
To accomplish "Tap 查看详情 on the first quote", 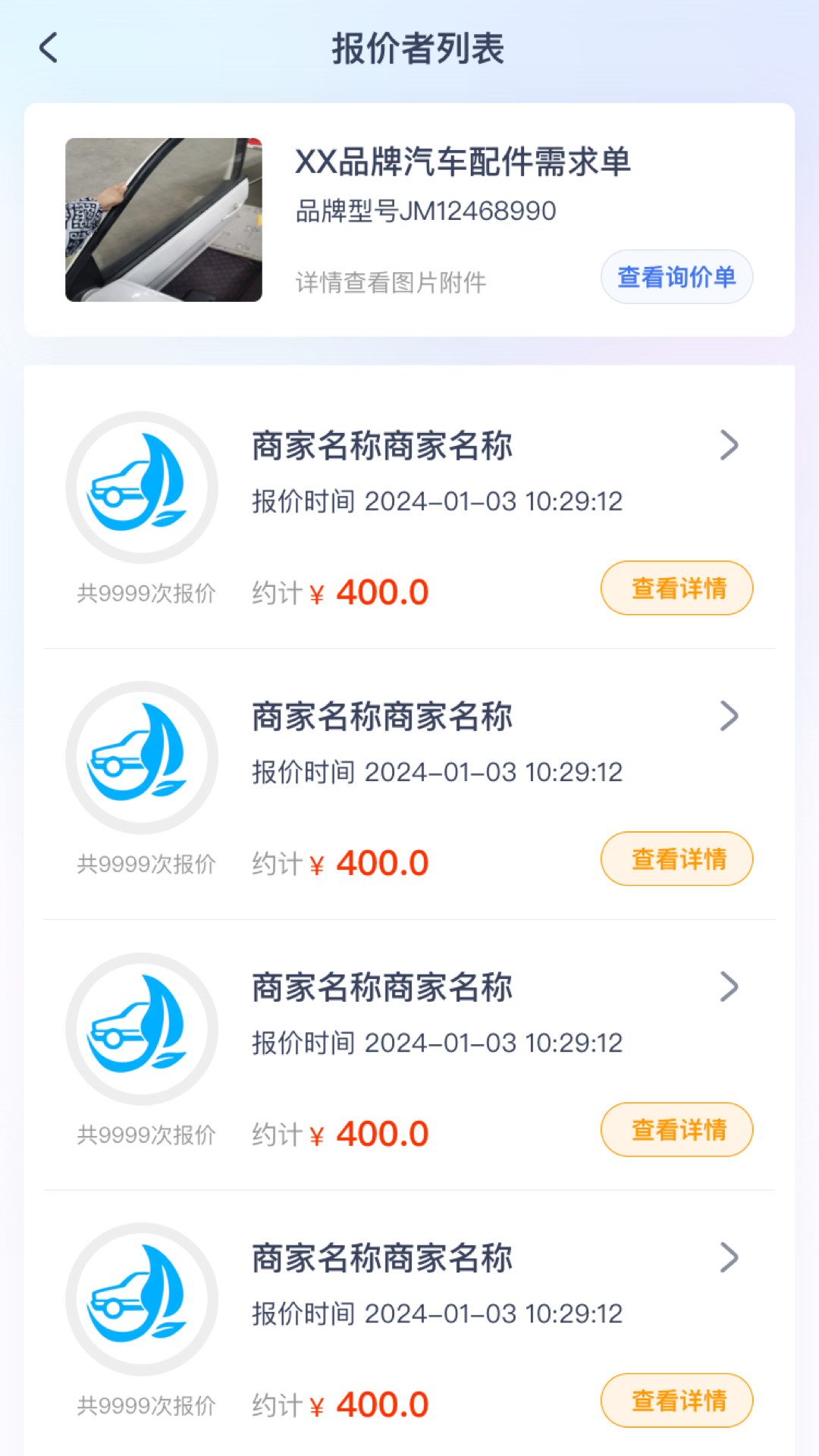I will [676, 588].
